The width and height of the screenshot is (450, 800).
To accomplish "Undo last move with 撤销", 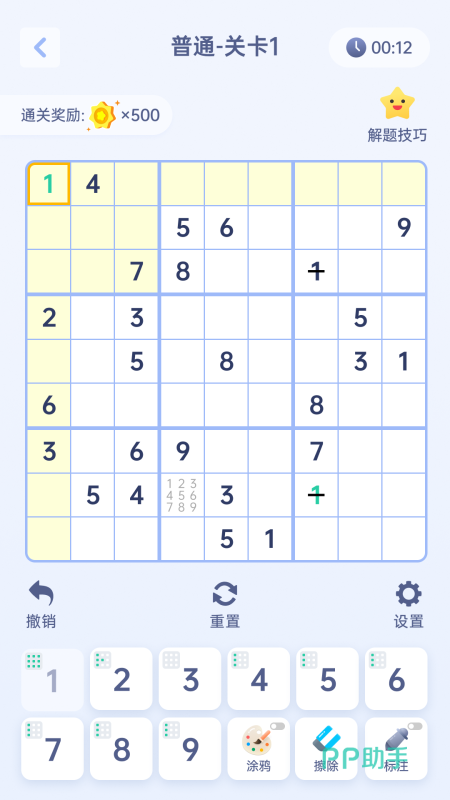I will click(x=41, y=605).
